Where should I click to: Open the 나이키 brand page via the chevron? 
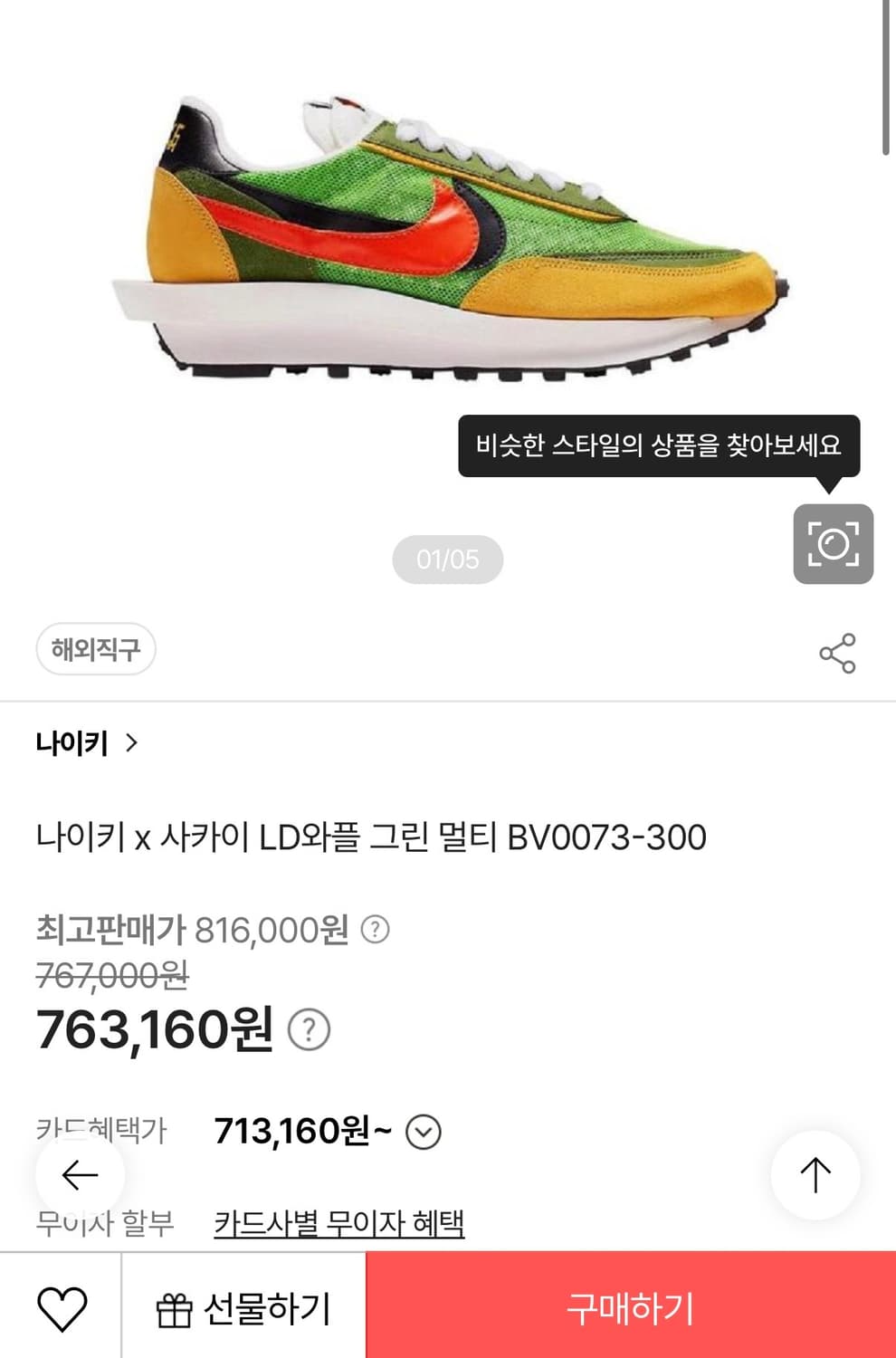pos(133,743)
